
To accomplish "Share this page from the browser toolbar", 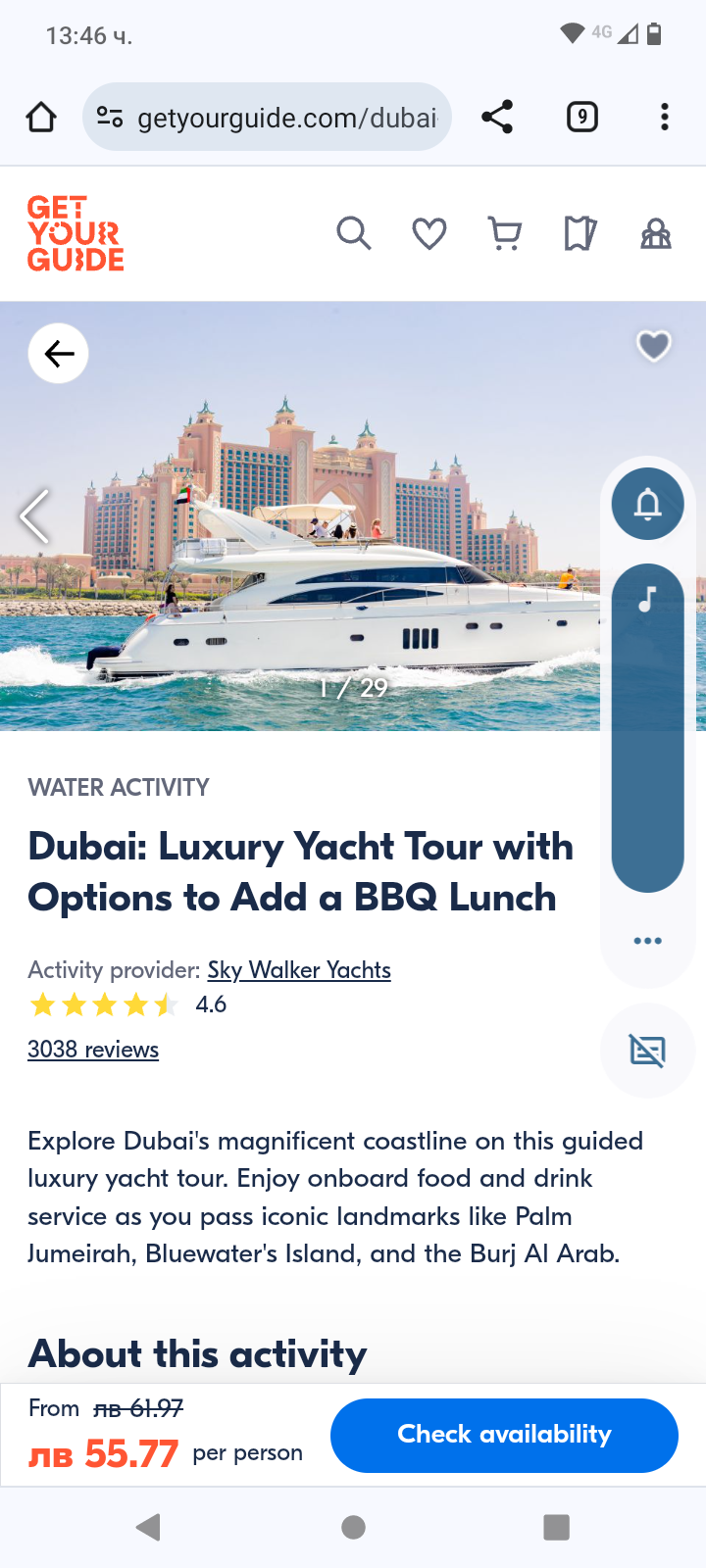I will tap(497, 118).
